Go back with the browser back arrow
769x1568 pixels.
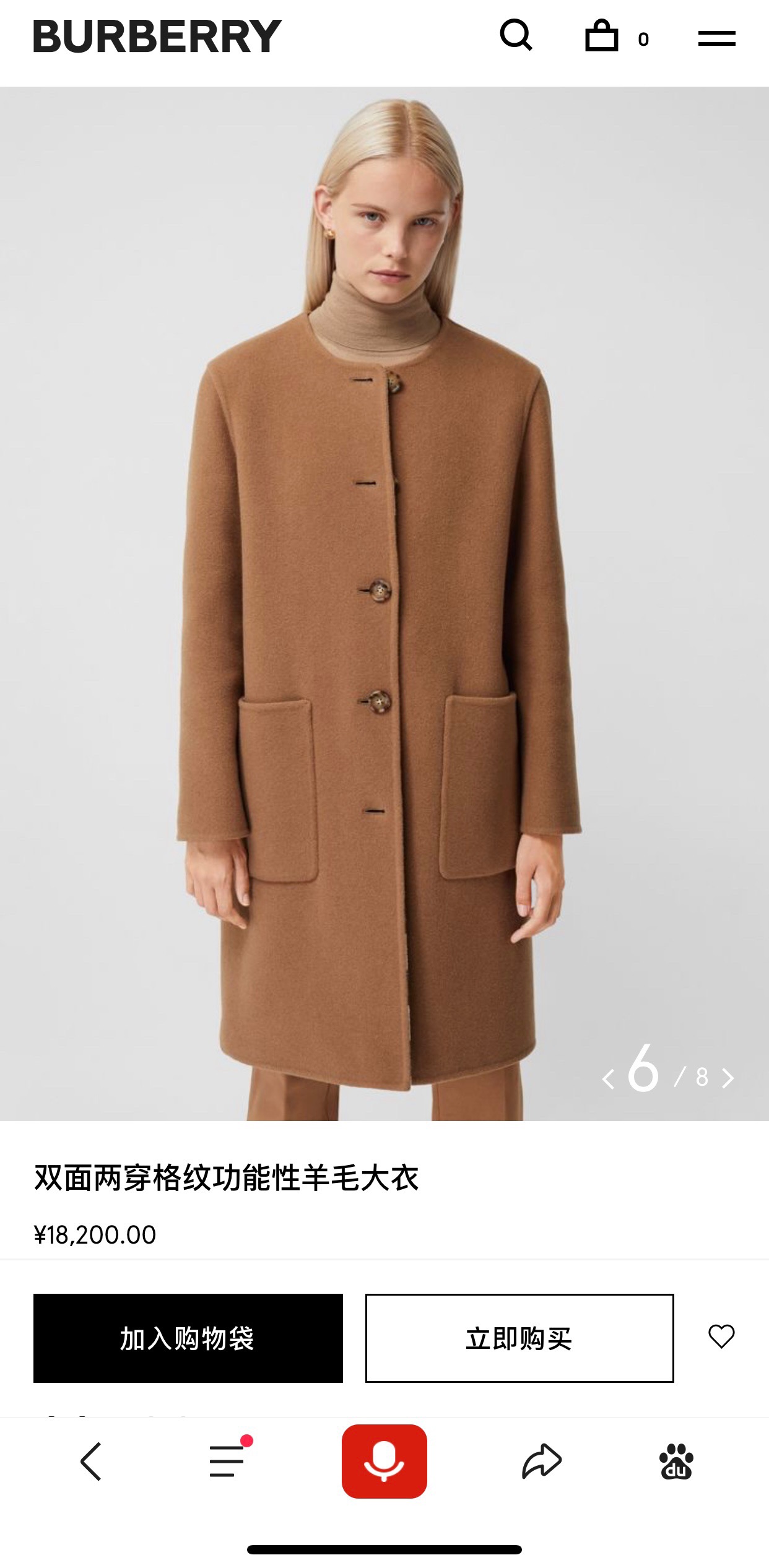pyautogui.click(x=91, y=1462)
